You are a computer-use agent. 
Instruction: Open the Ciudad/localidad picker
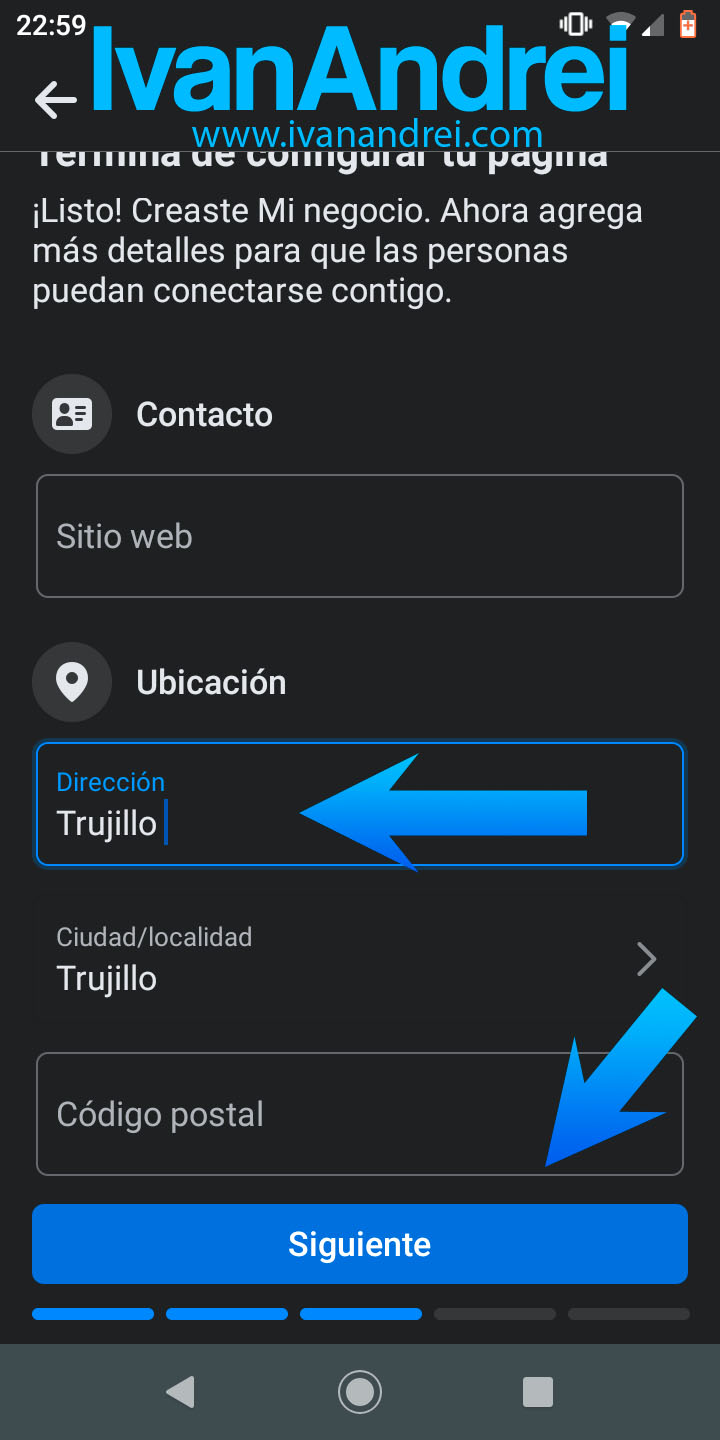pyautogui.click(x=360, y=959)
